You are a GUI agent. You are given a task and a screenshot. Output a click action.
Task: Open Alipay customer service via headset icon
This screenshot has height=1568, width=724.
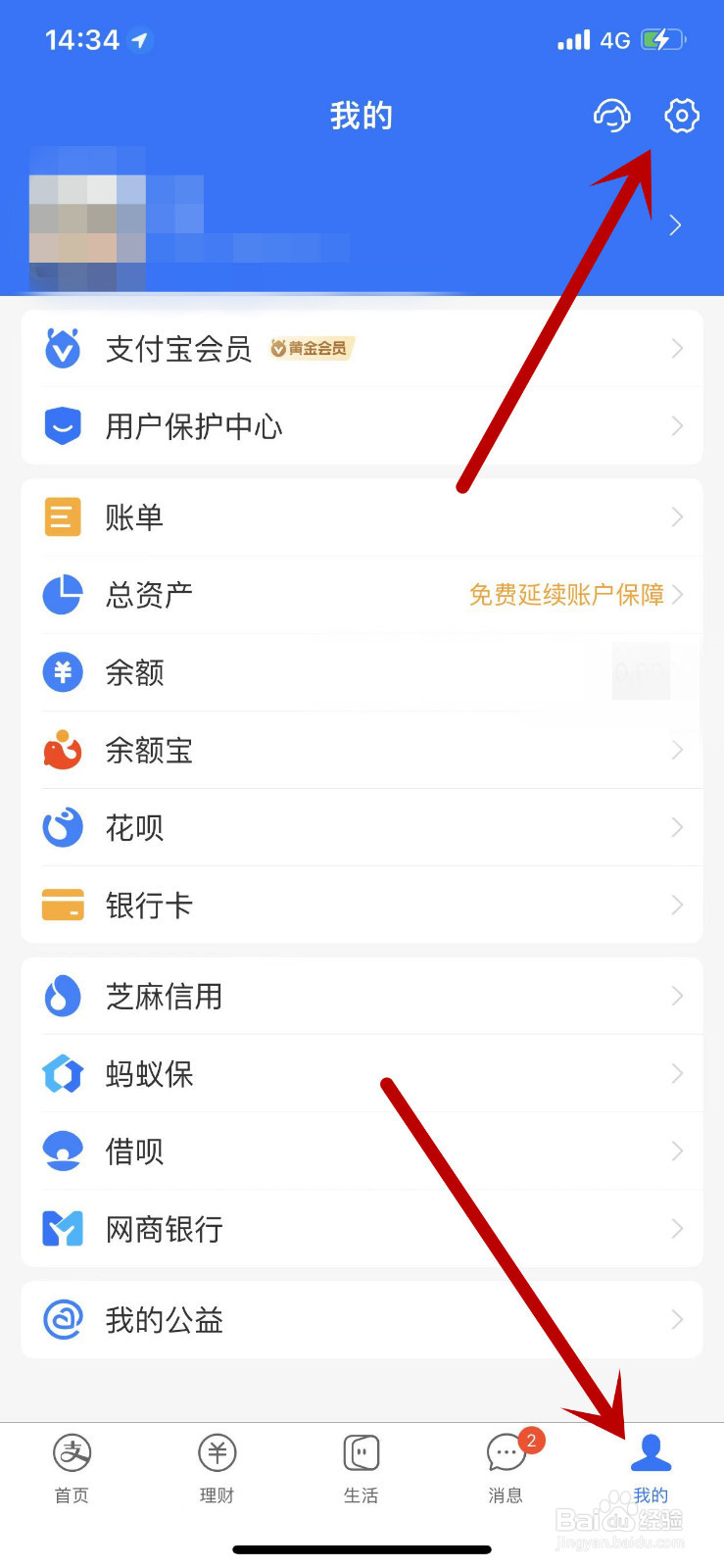click(611, 116)
